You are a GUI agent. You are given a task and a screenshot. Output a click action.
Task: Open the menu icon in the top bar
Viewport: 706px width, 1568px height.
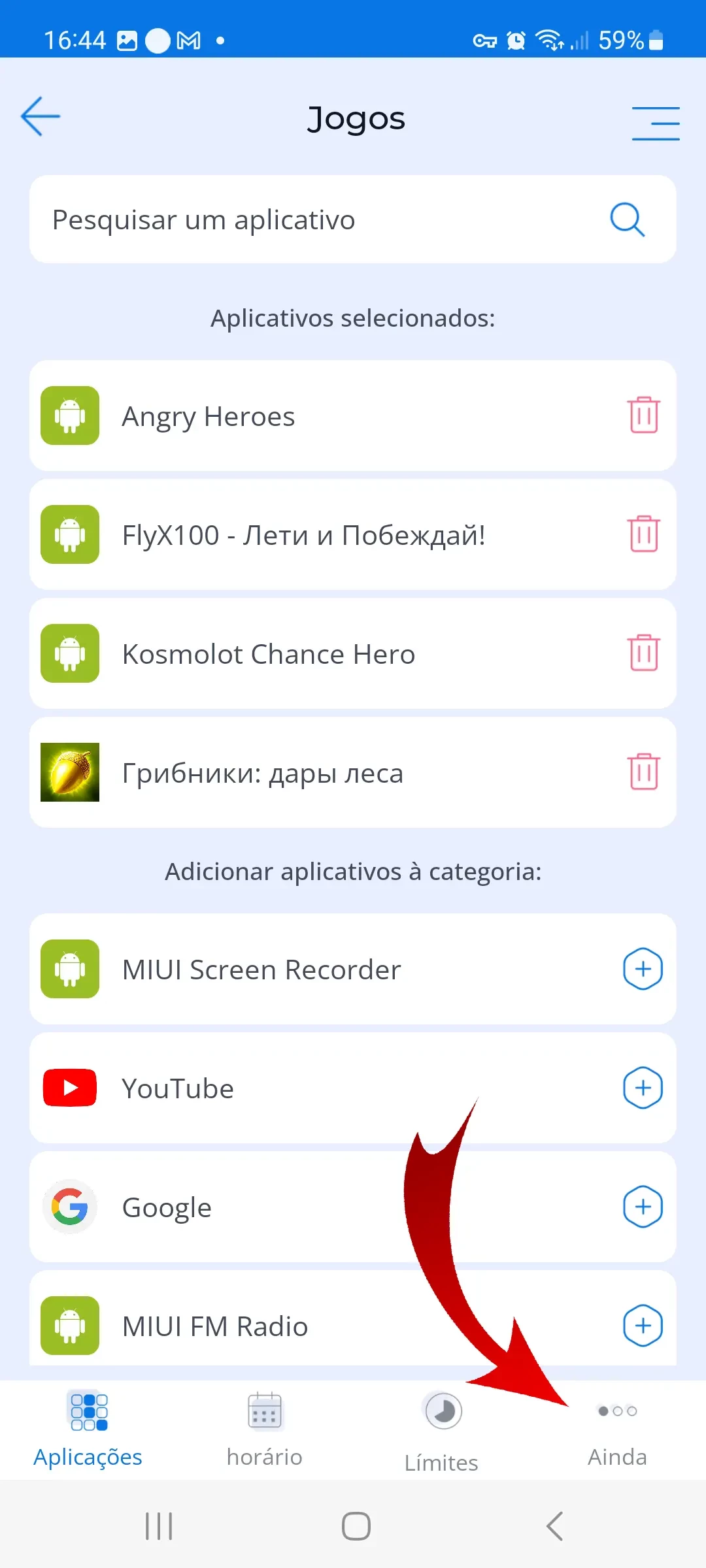(x=656, y=123)
